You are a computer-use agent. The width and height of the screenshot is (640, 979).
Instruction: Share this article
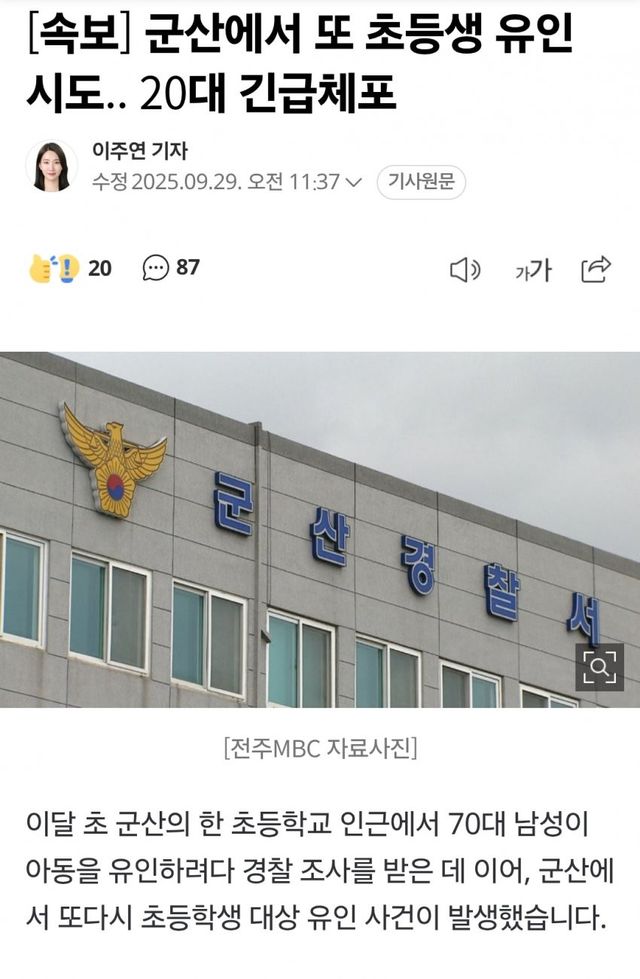[597, 268]
